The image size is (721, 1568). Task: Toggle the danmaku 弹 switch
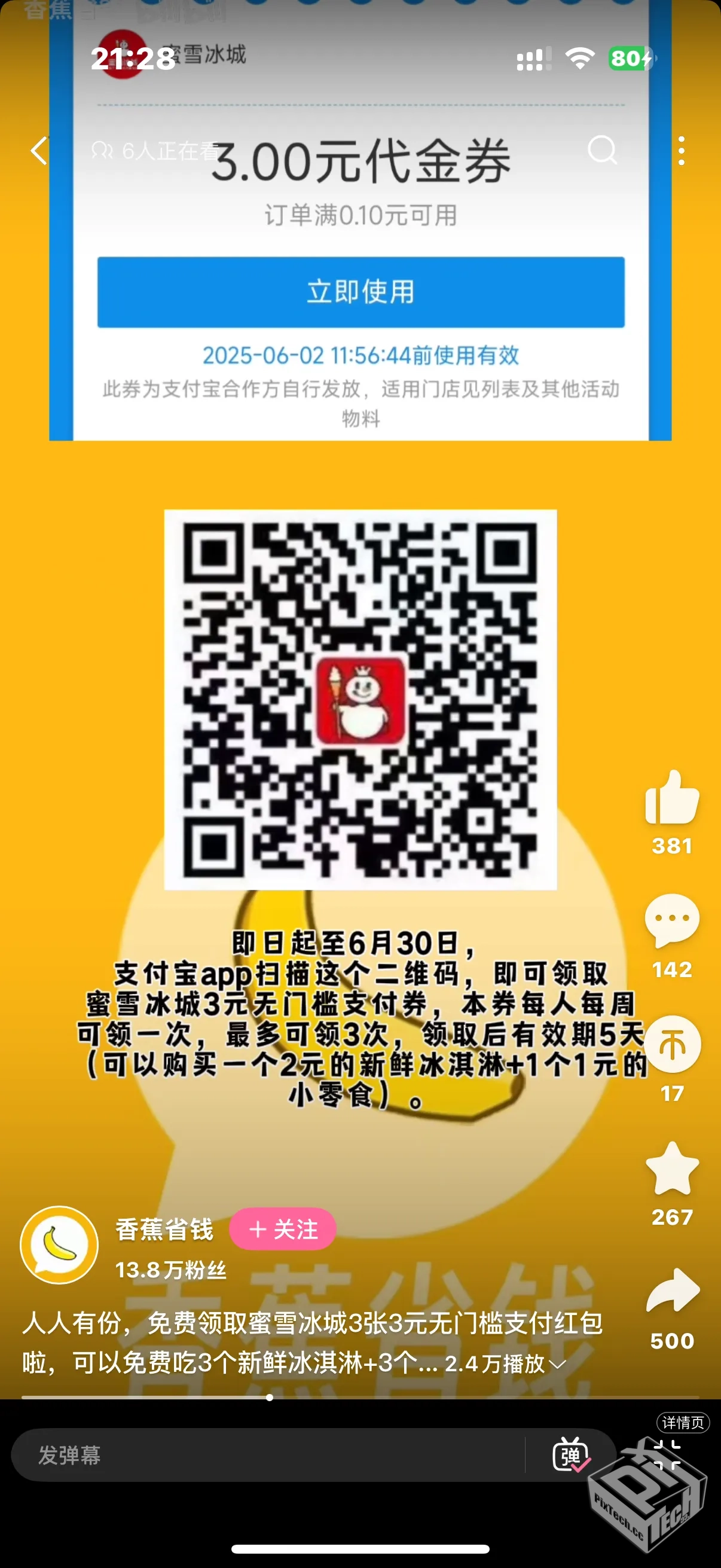click(x=570, y=1456)
